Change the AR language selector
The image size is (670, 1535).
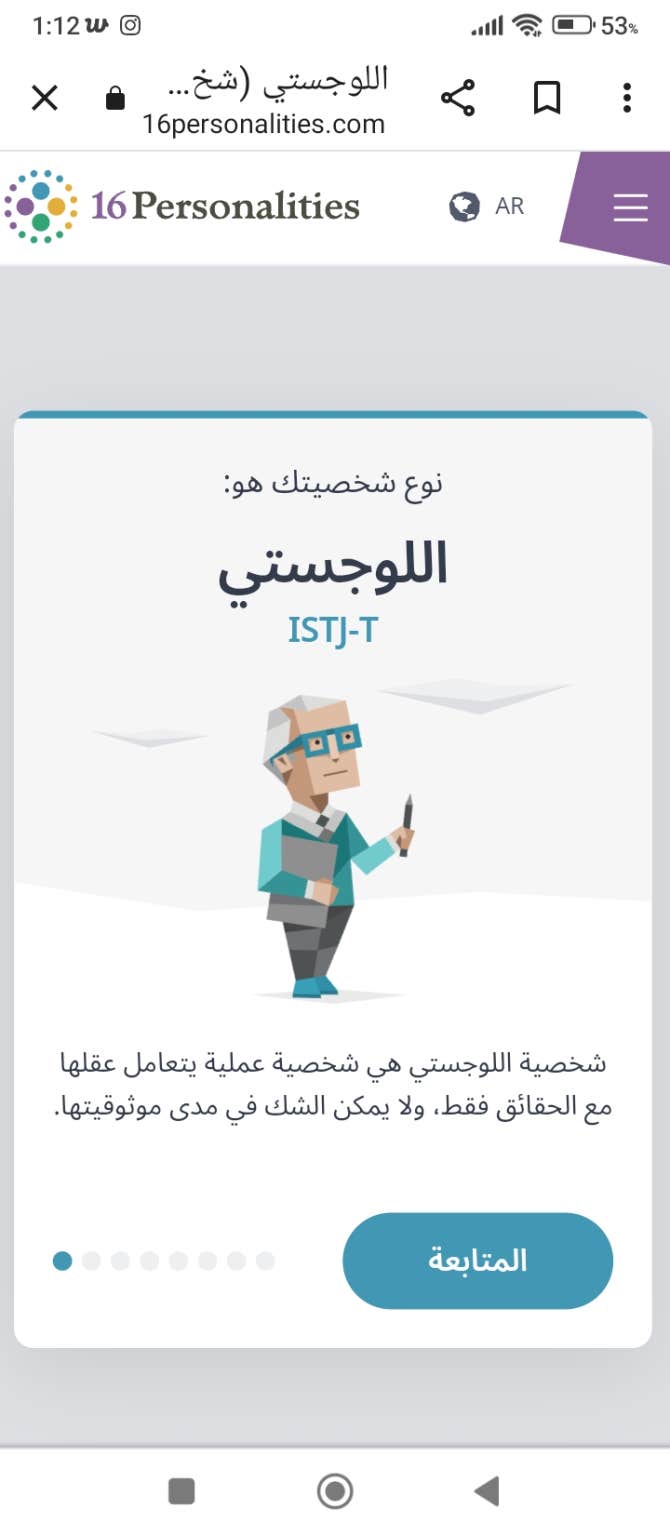click(487, 207)
